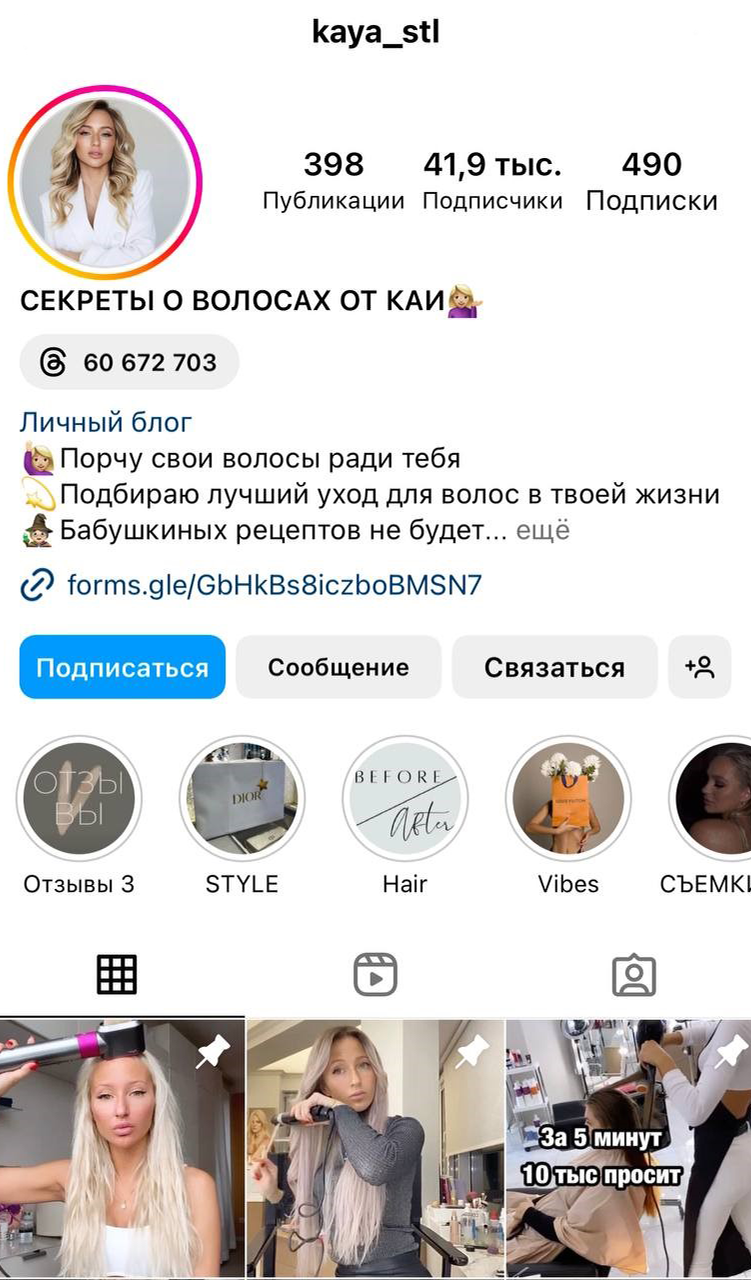Viewport: 751px width, 1280px height.
Task: Switch to the Reels tab
Action: (375, 974)
